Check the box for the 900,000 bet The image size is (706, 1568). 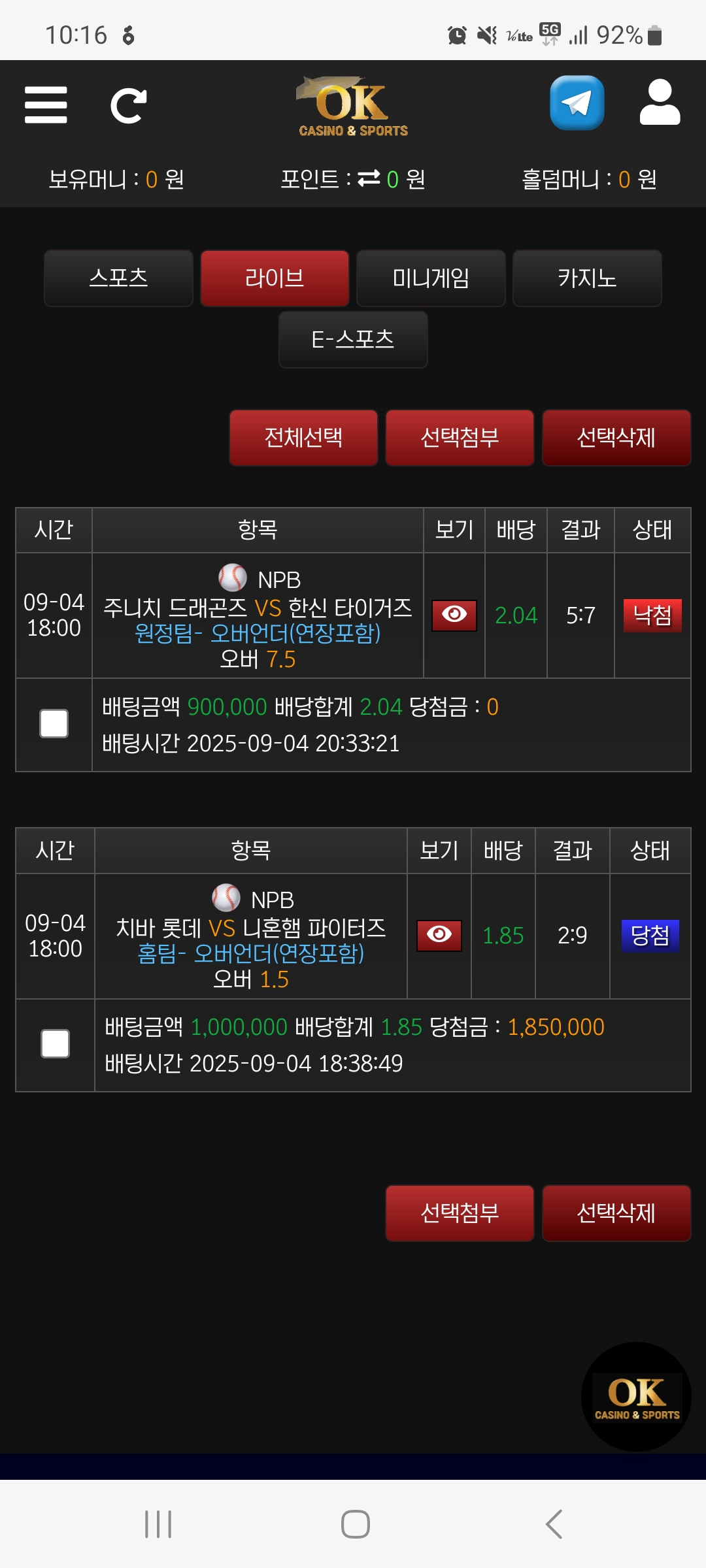(54, 724)
